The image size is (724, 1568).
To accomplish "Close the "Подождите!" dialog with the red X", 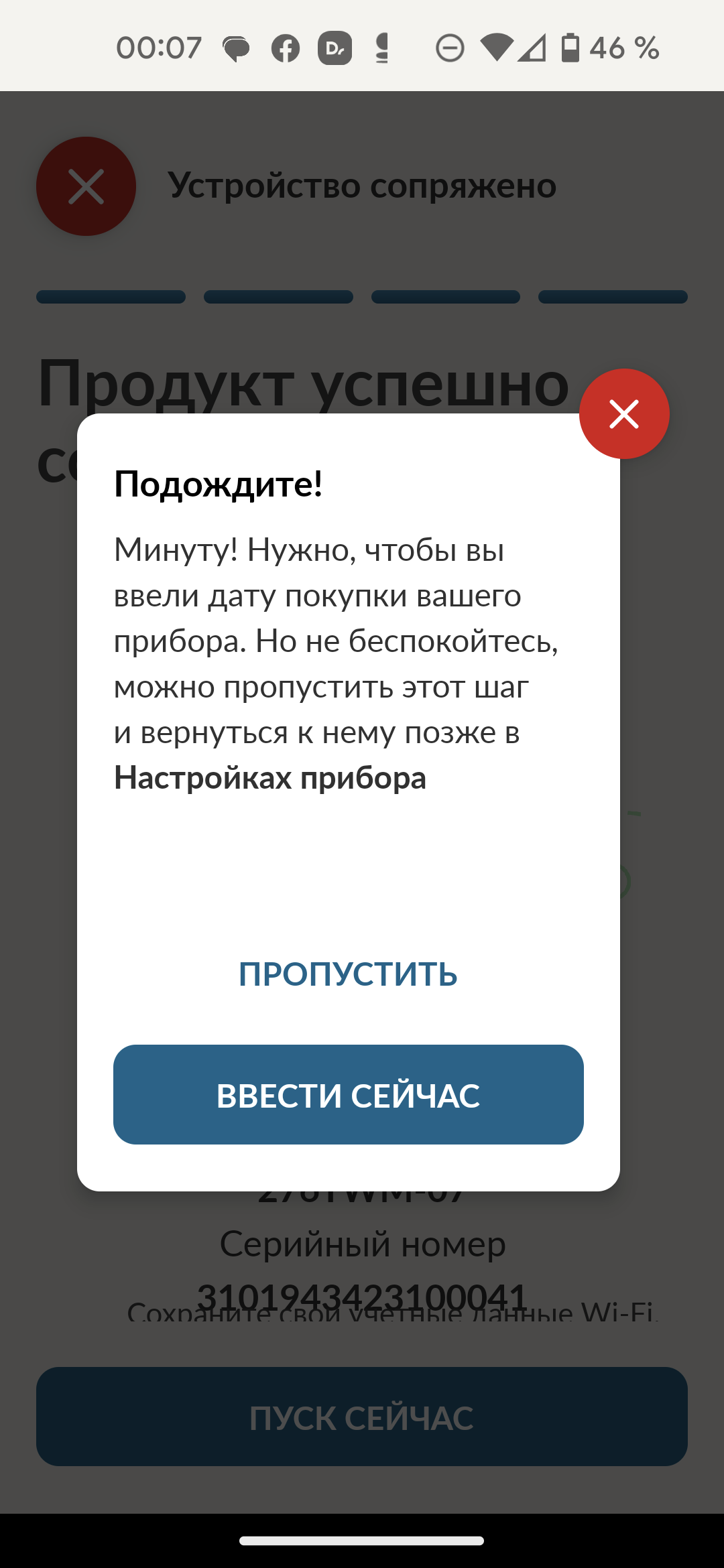I will point(624,413).
